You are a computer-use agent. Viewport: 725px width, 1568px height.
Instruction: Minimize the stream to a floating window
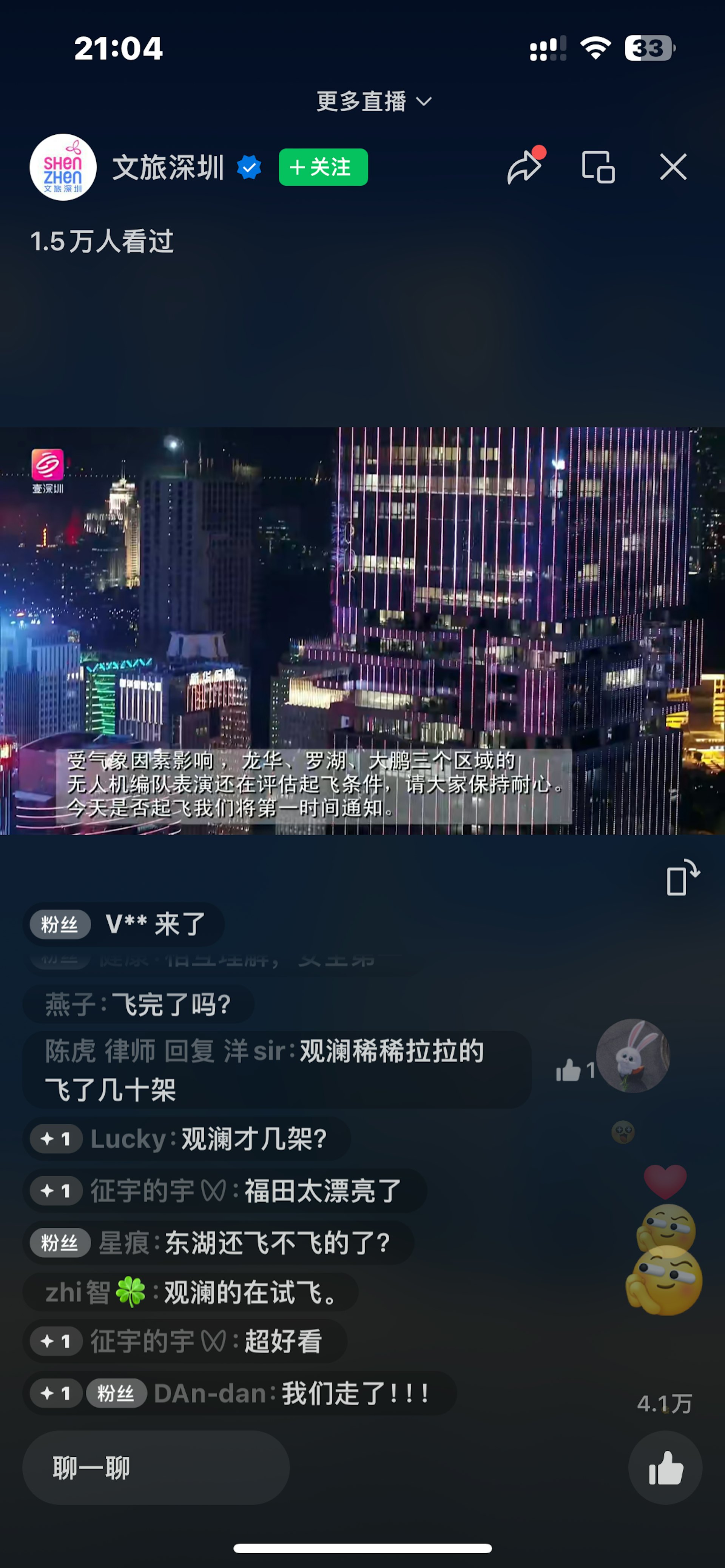[598, 168]
